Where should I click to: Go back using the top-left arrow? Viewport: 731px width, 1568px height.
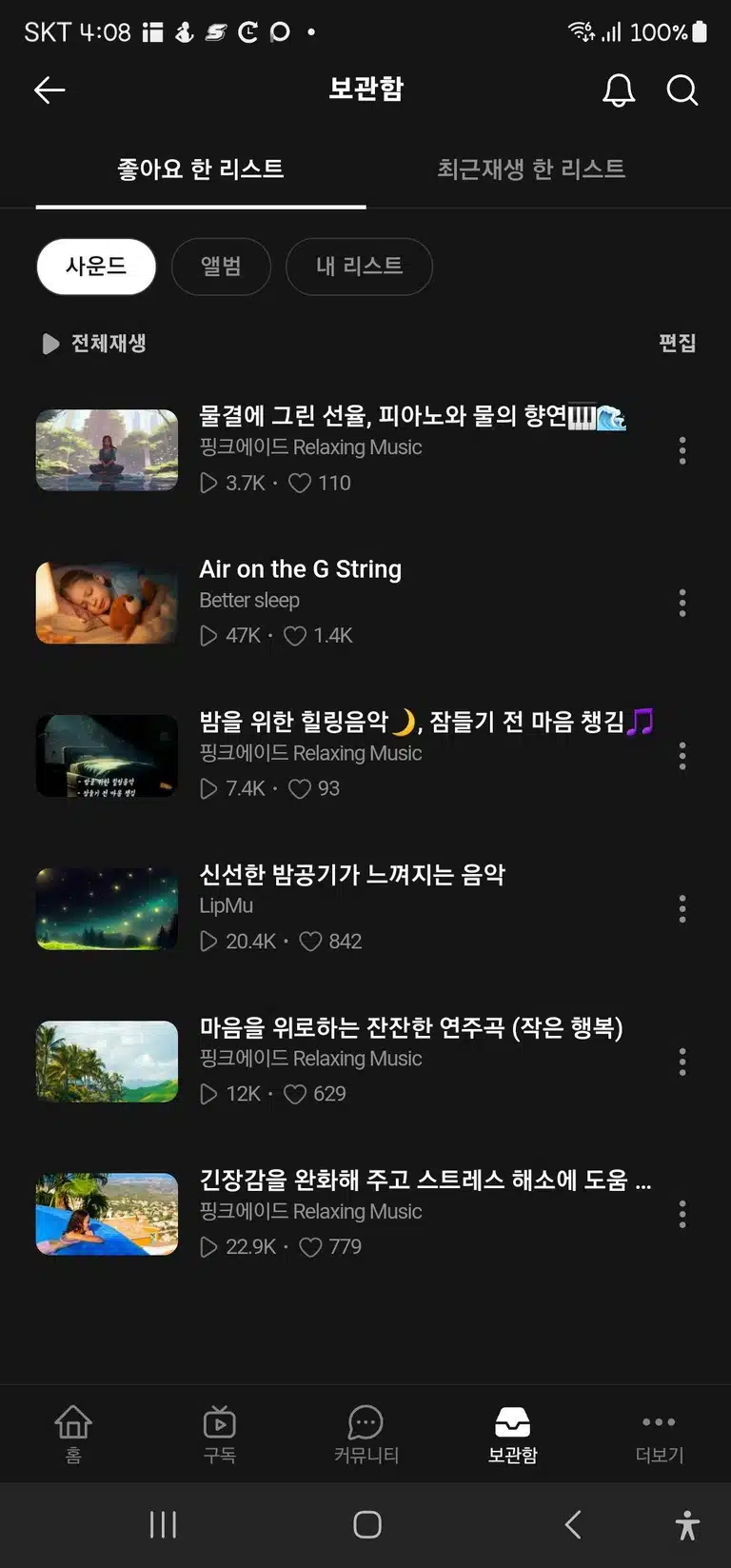tap(49, 90)
